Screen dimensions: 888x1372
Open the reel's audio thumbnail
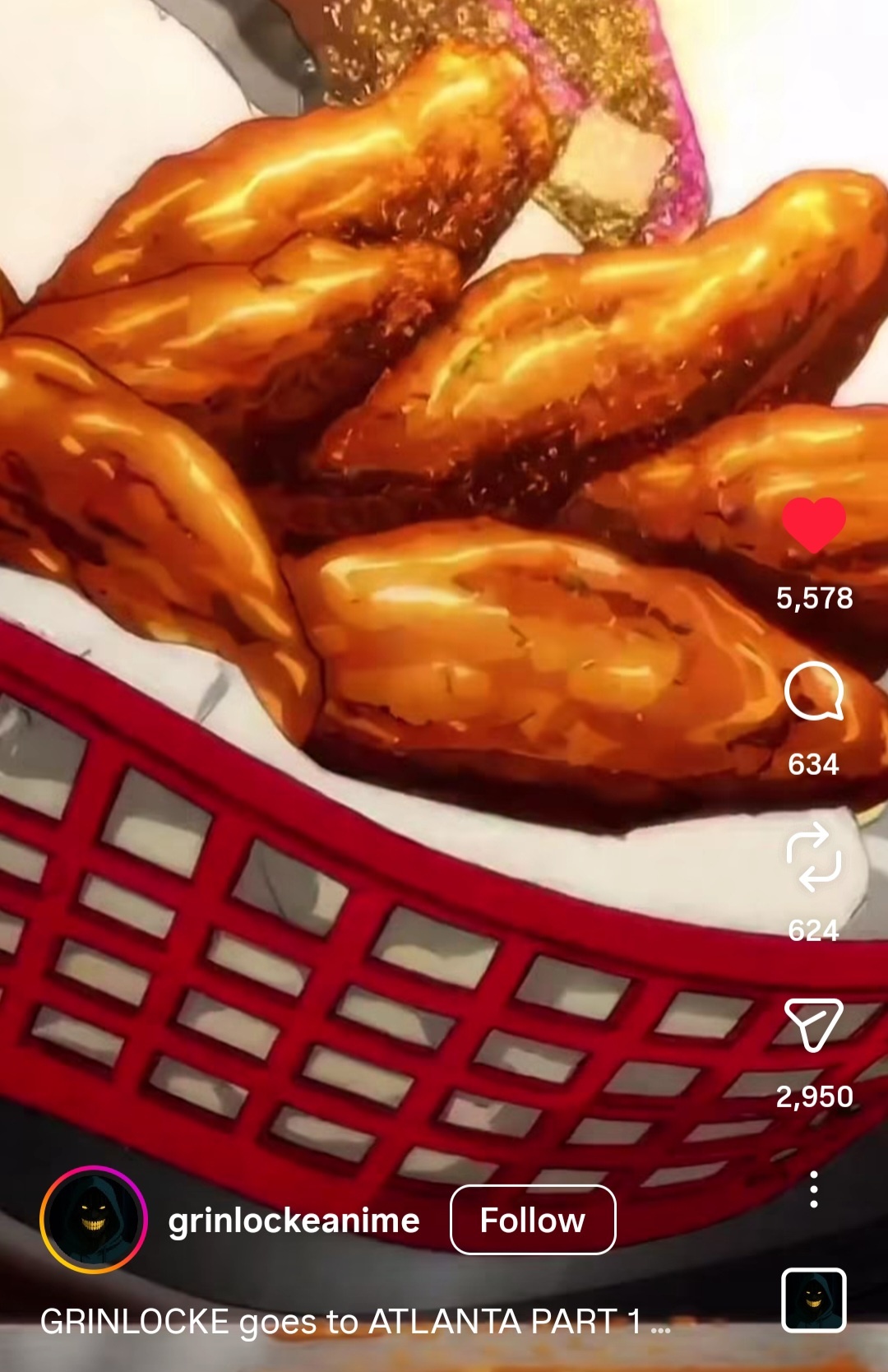click(813, 1300)
